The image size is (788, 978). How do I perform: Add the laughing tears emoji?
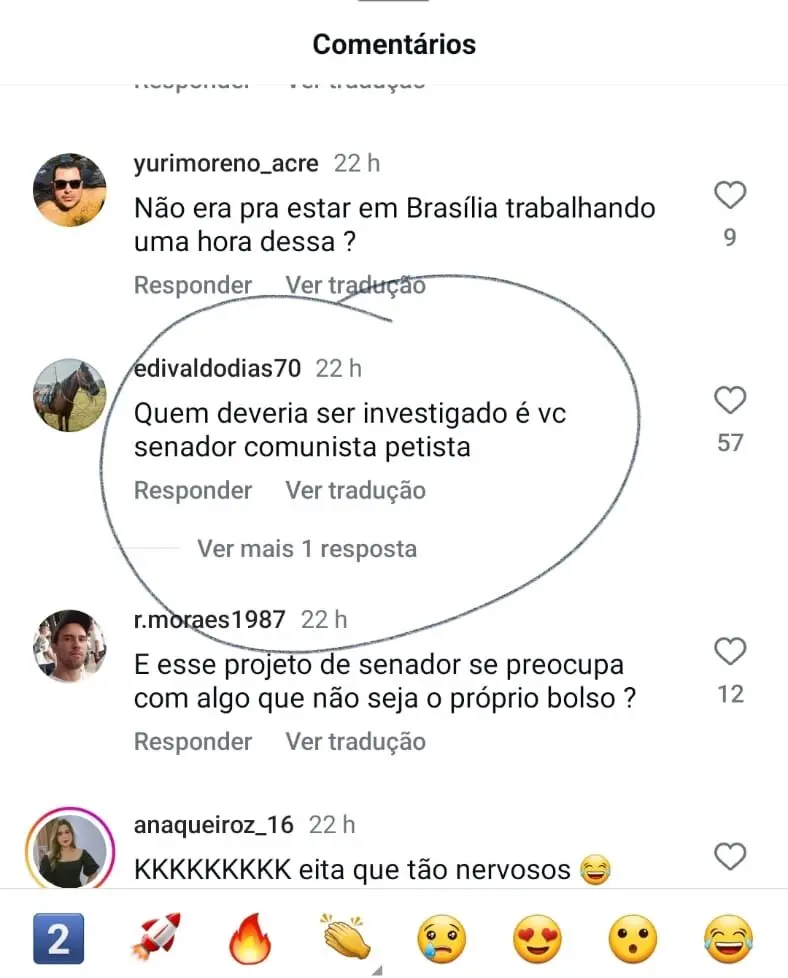[x=728, y=939]
